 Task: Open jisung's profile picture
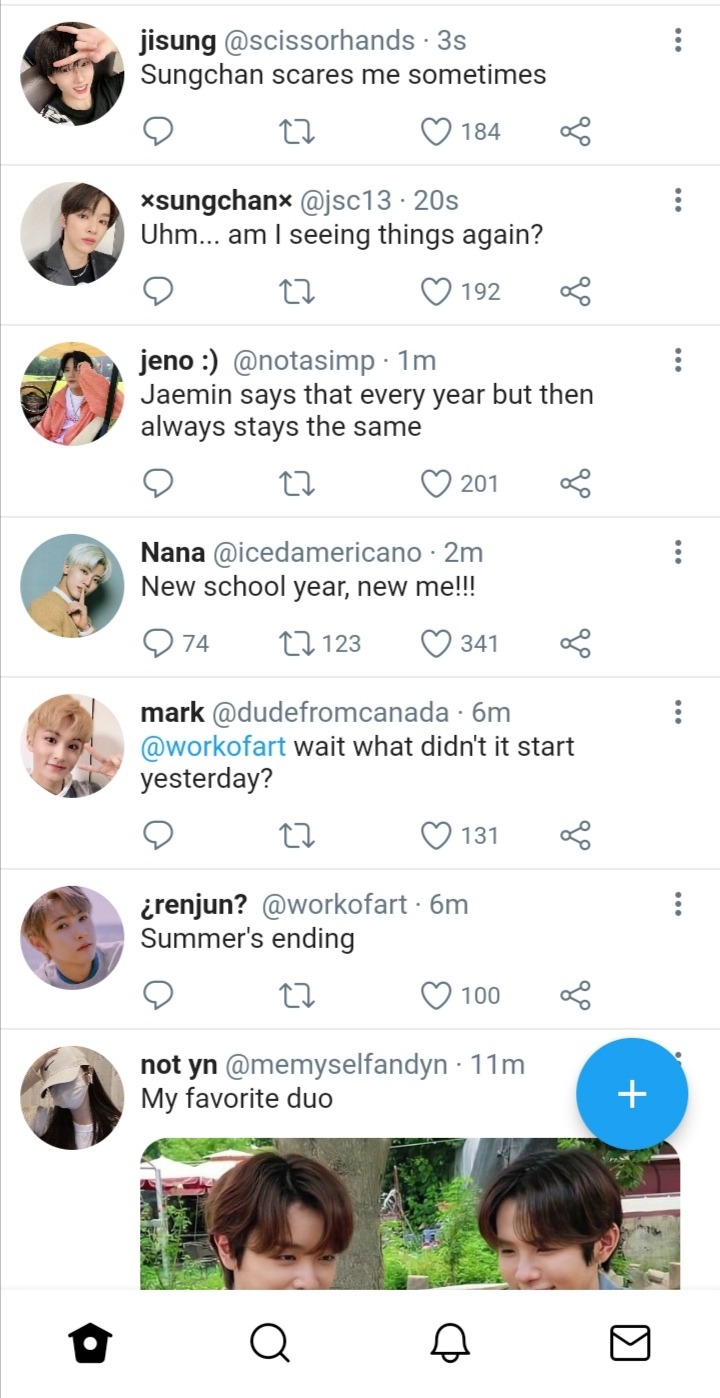tap(72, 74)
